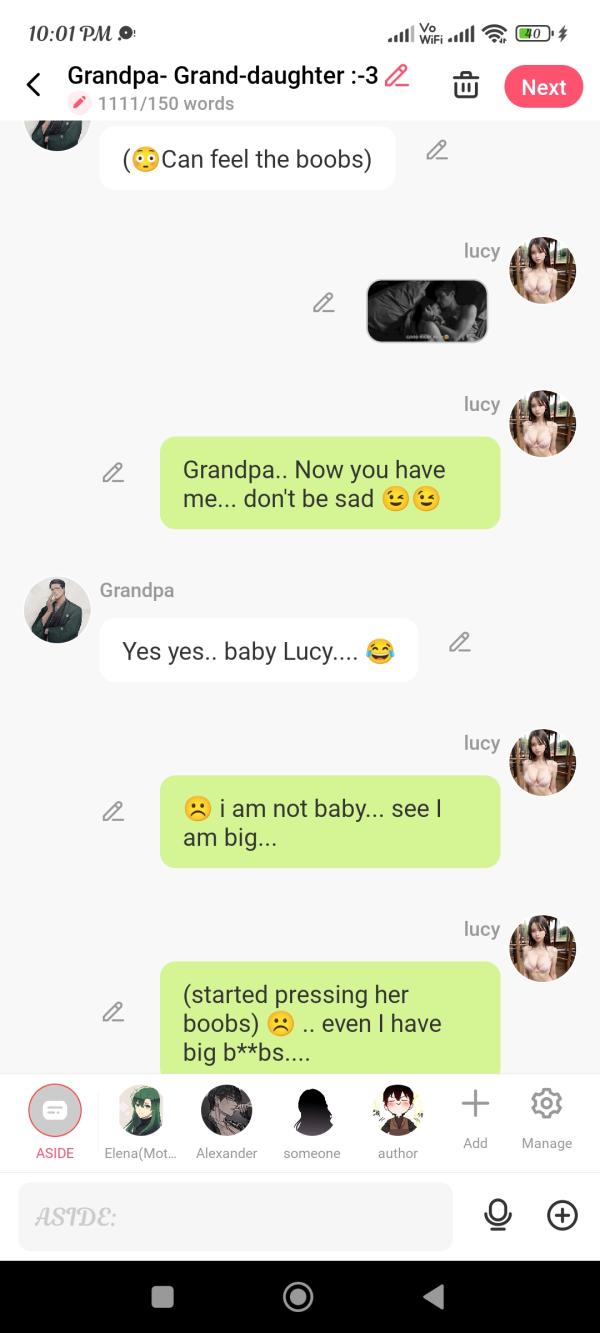
Task: Edit the image message from lucy
Action: [x=323, y=302]
